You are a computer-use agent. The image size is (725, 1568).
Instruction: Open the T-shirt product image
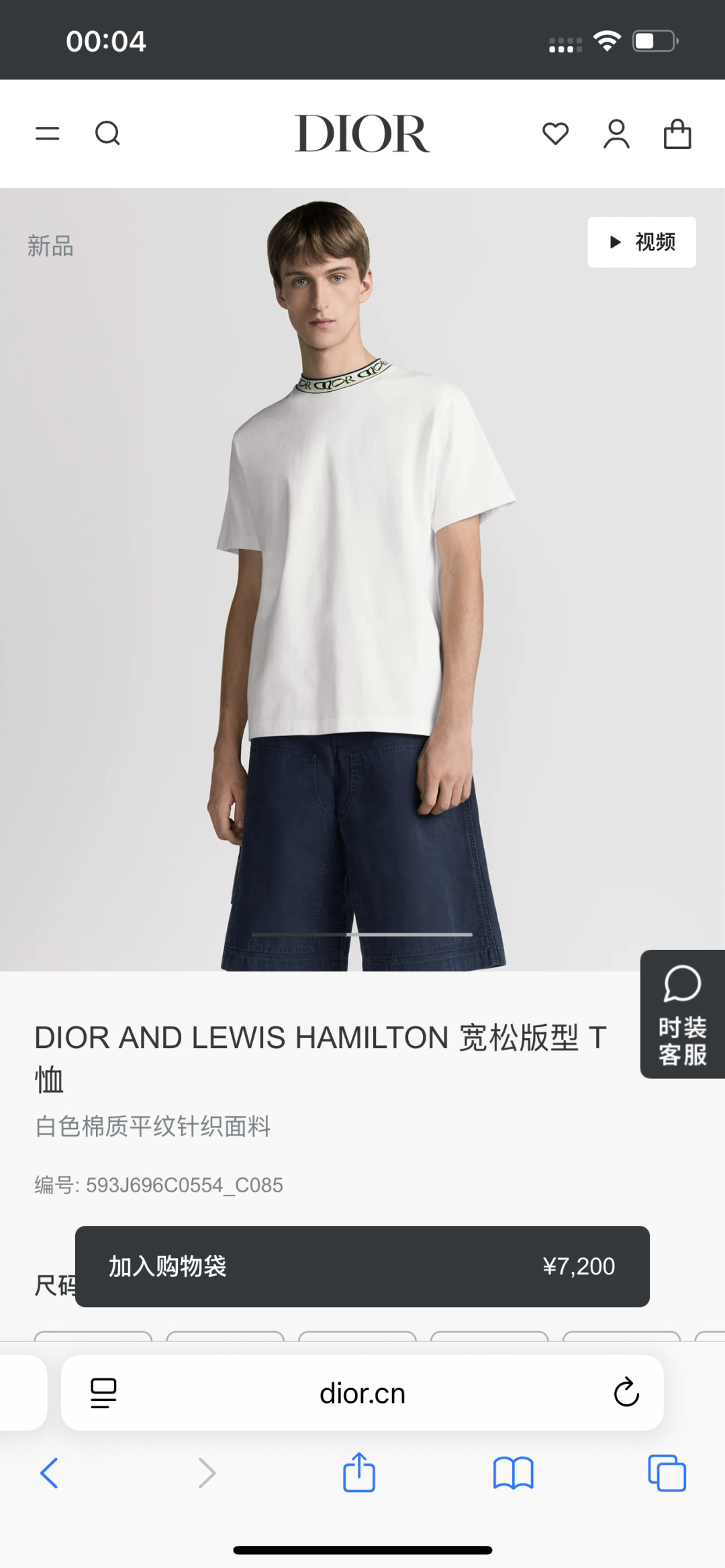pos(362,580)
